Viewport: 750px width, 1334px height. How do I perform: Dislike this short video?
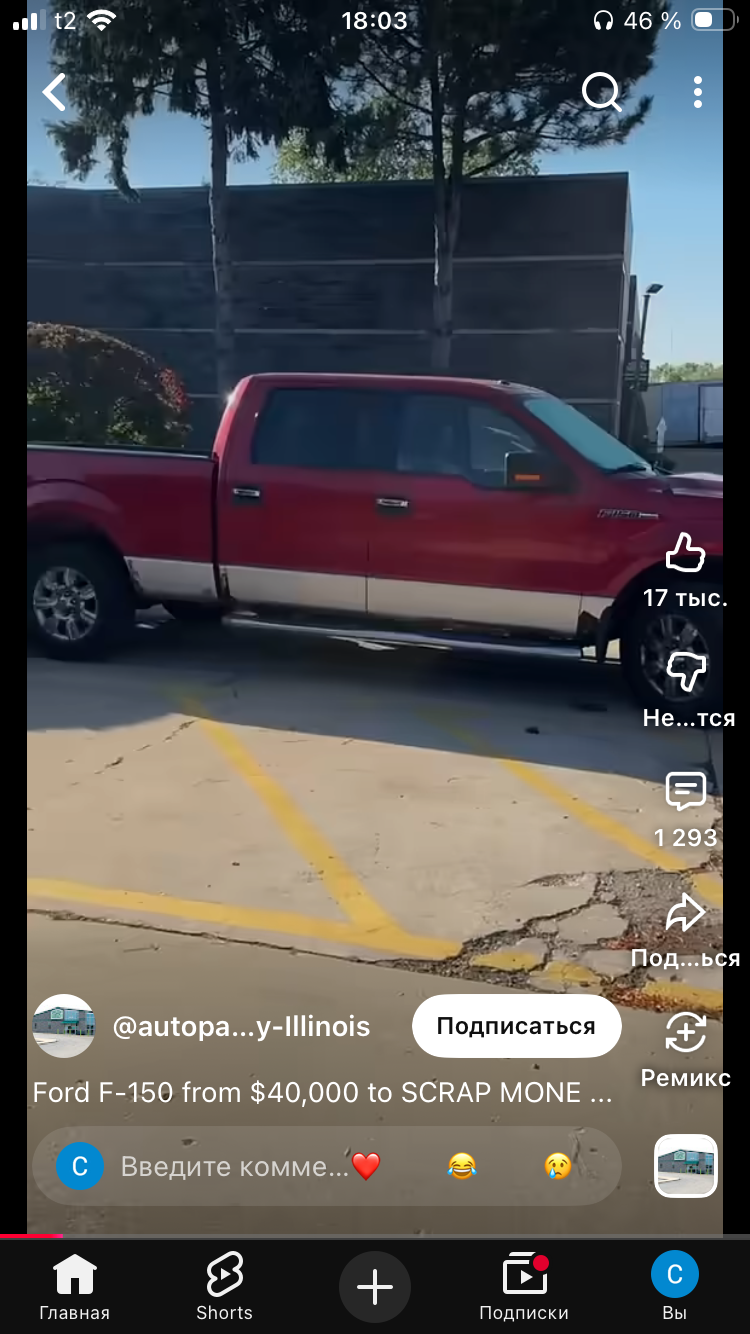686,672
